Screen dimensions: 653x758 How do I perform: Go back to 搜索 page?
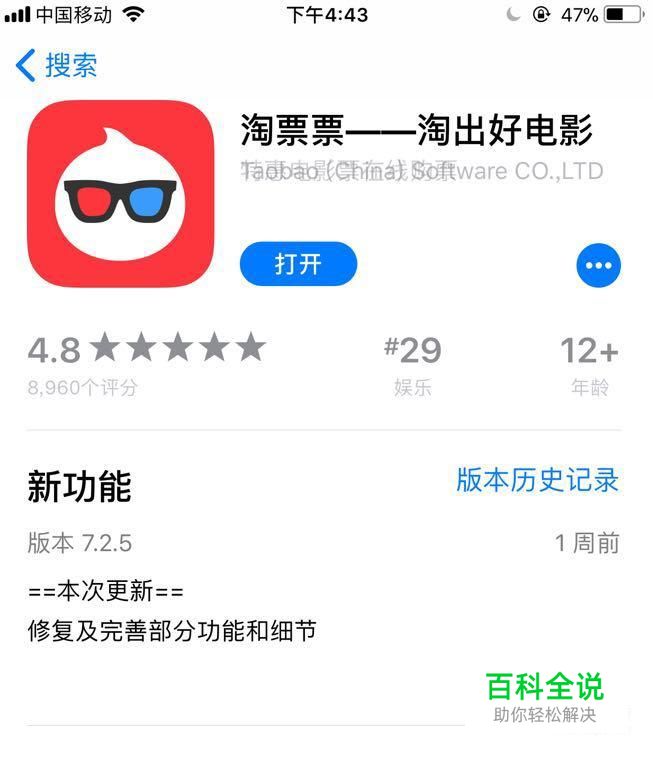[x=57, y=66]
